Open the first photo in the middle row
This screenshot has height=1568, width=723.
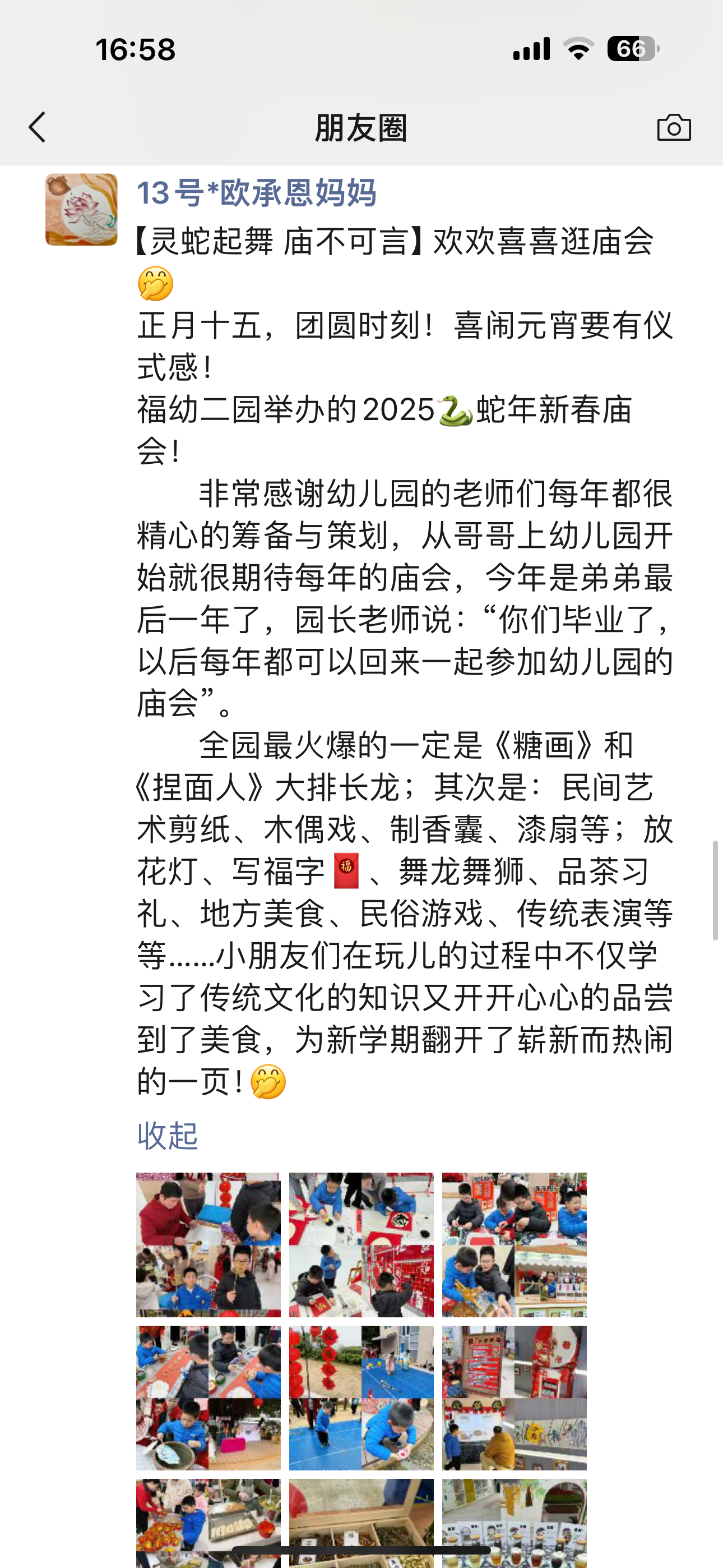208,1398
